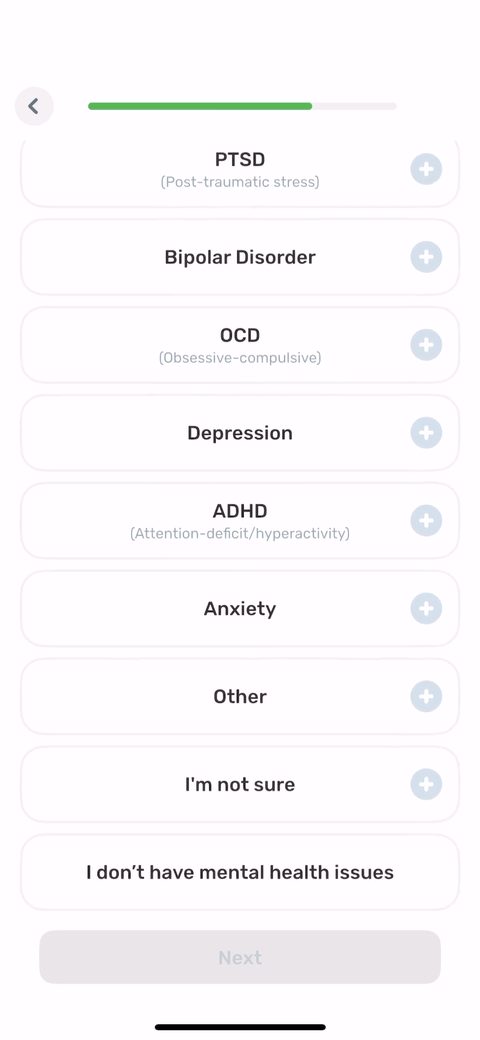Select the Other option
This screenshot has width=480, height=1040.
(240, 696)
